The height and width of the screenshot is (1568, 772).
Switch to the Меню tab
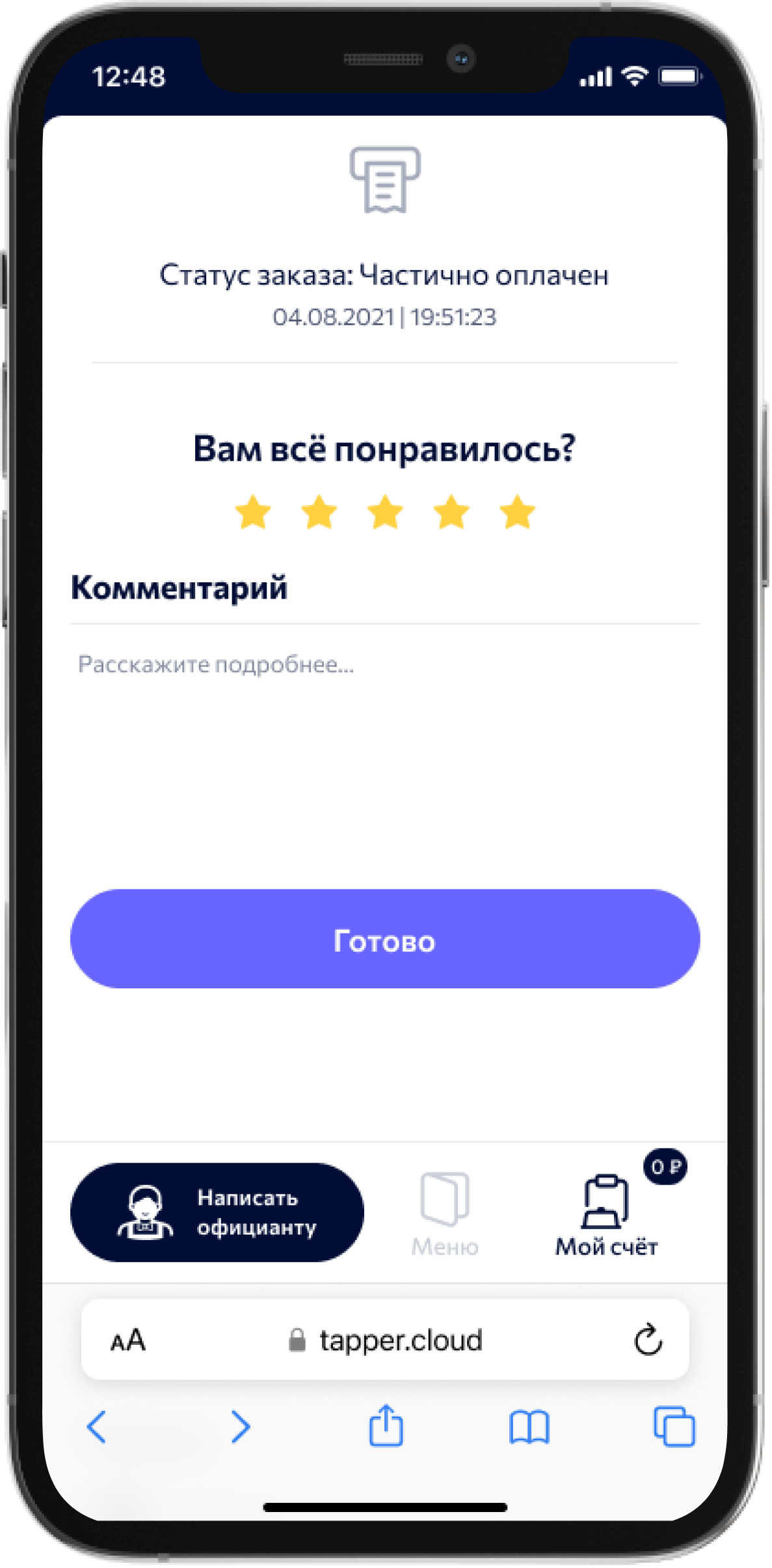pyautogui.click(x=445, y=1214)
